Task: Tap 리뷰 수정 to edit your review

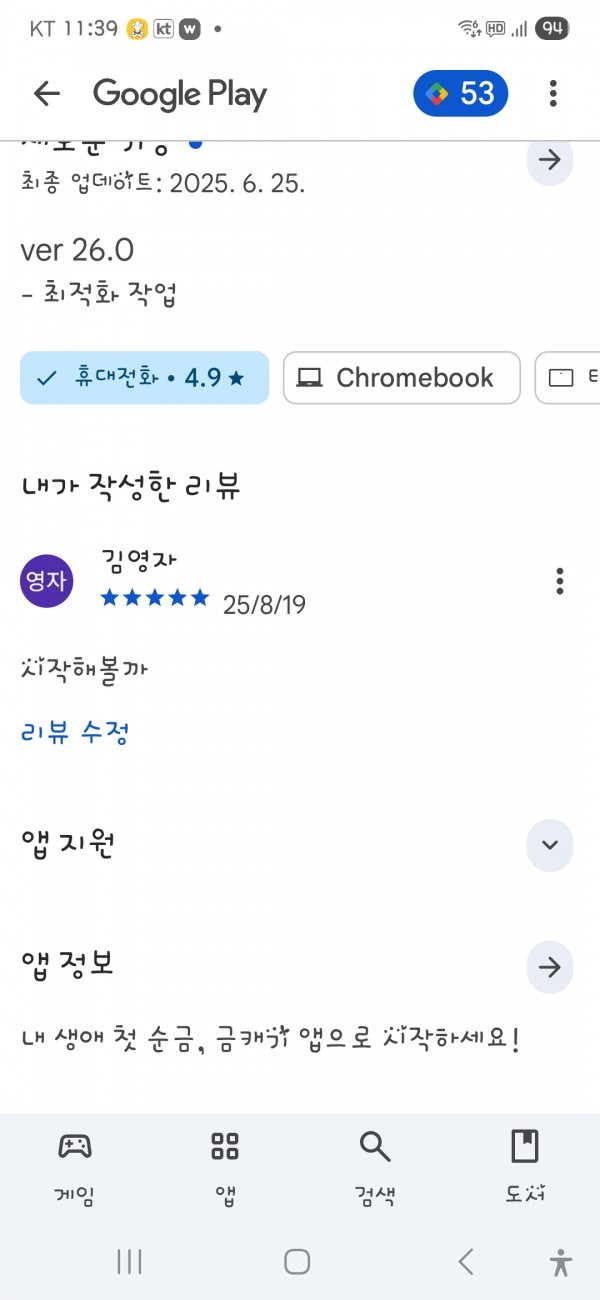Action: tap(75, 733)
